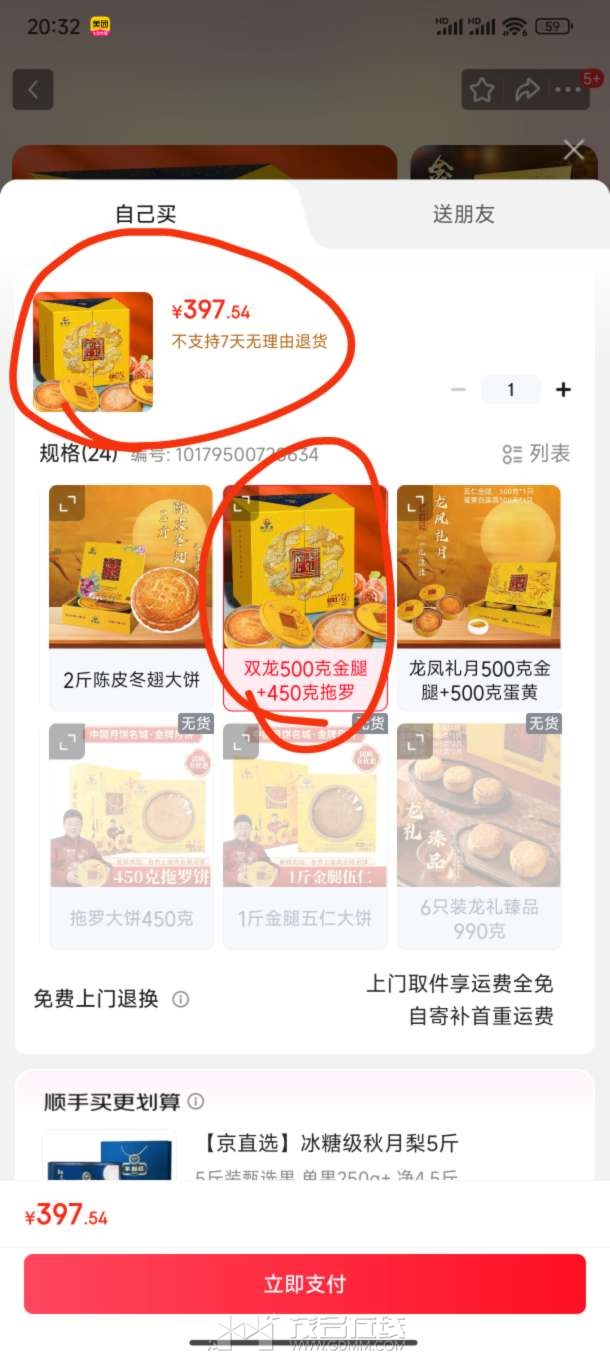Enlarge the 2斤陈皮冬翅大饼 image
The height and width of the screenshot is (1356, 610).
click(x=68, y=506)
